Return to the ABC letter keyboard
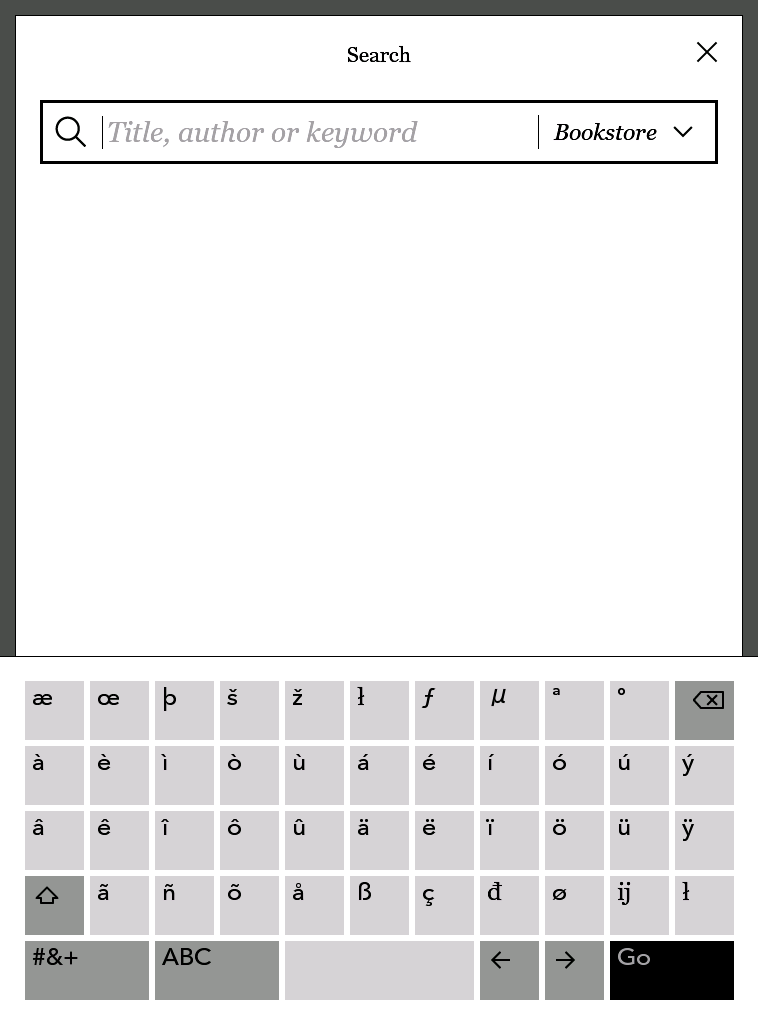 (x=217, y=969)
